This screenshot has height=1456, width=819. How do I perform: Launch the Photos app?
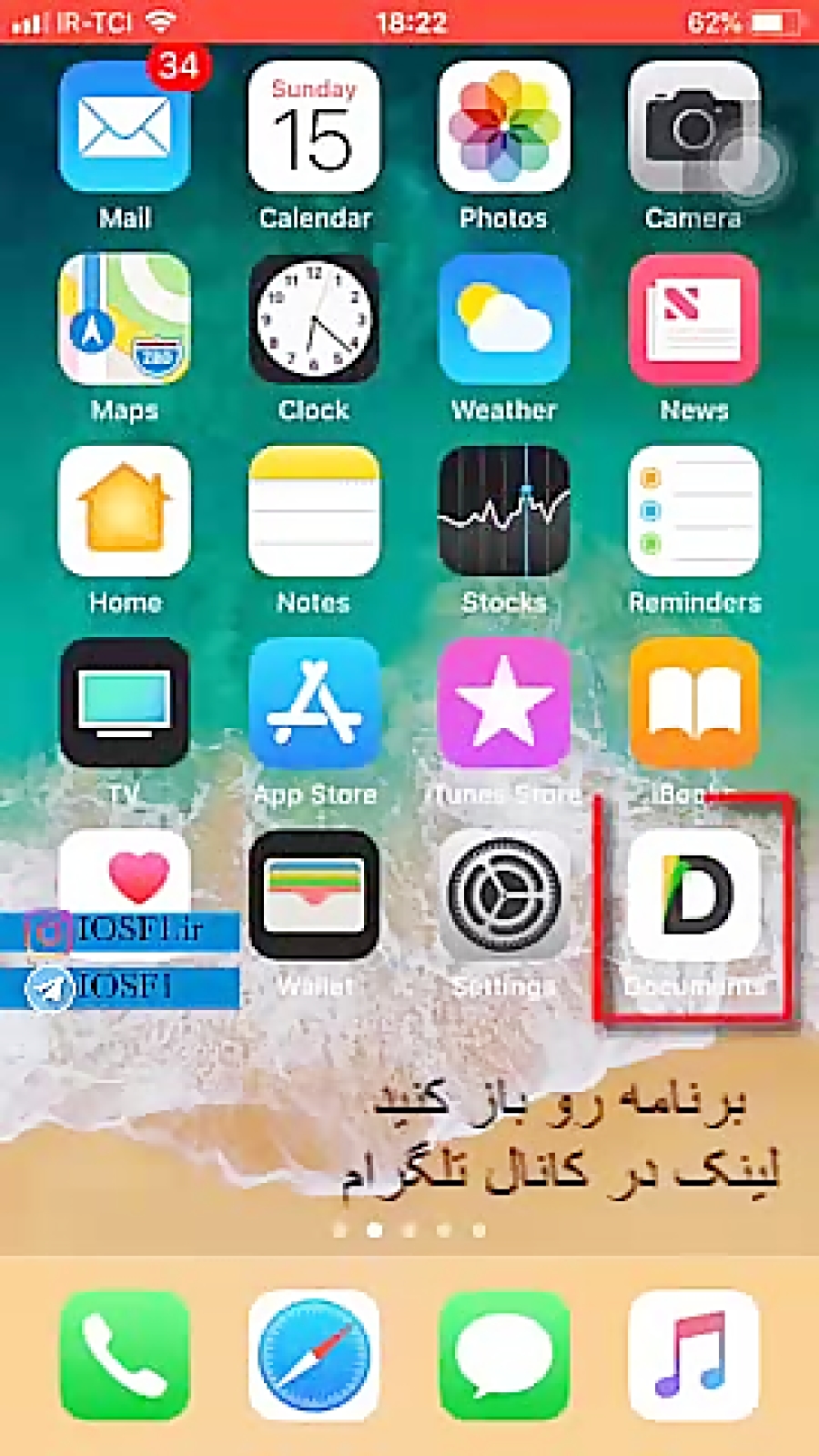click(504, 126)
